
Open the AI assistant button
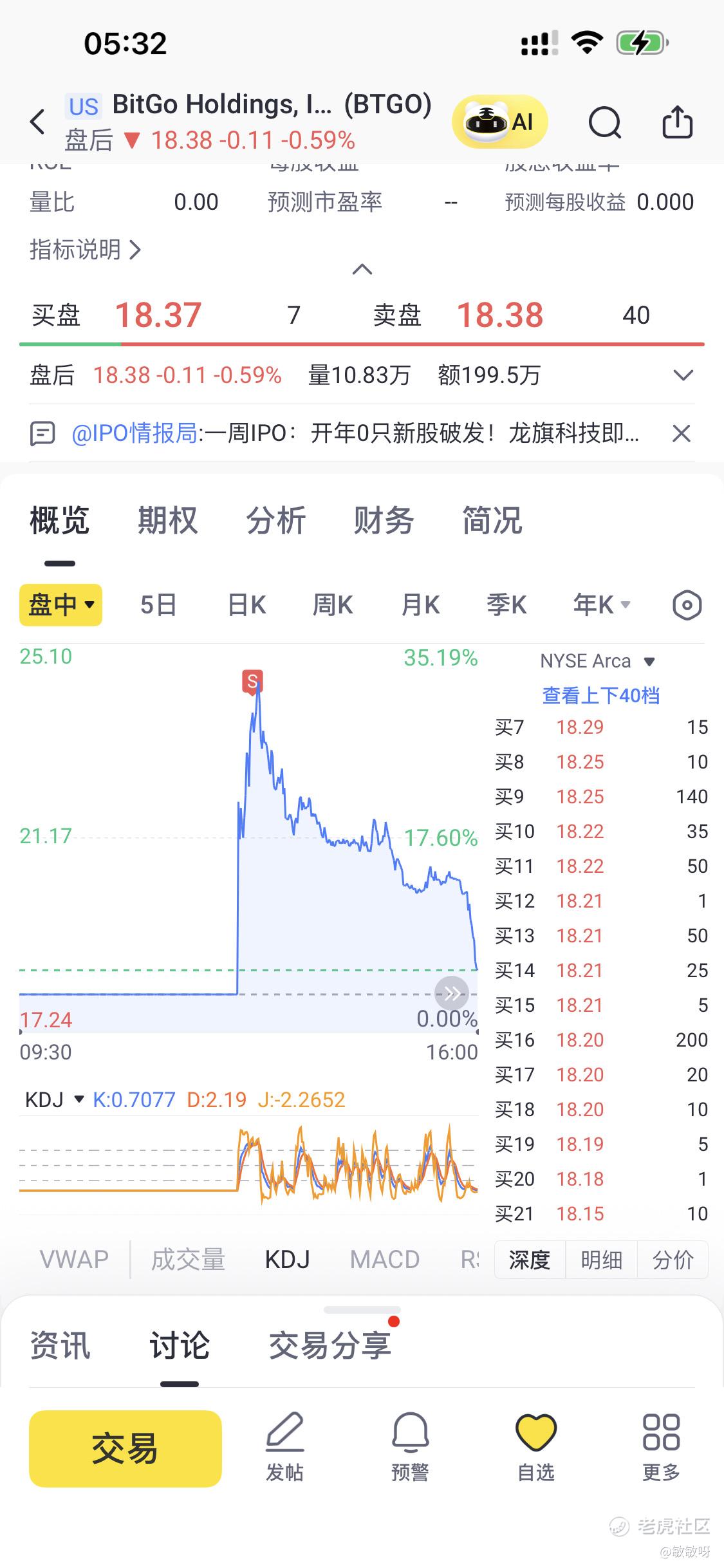(x=499, y=122)
